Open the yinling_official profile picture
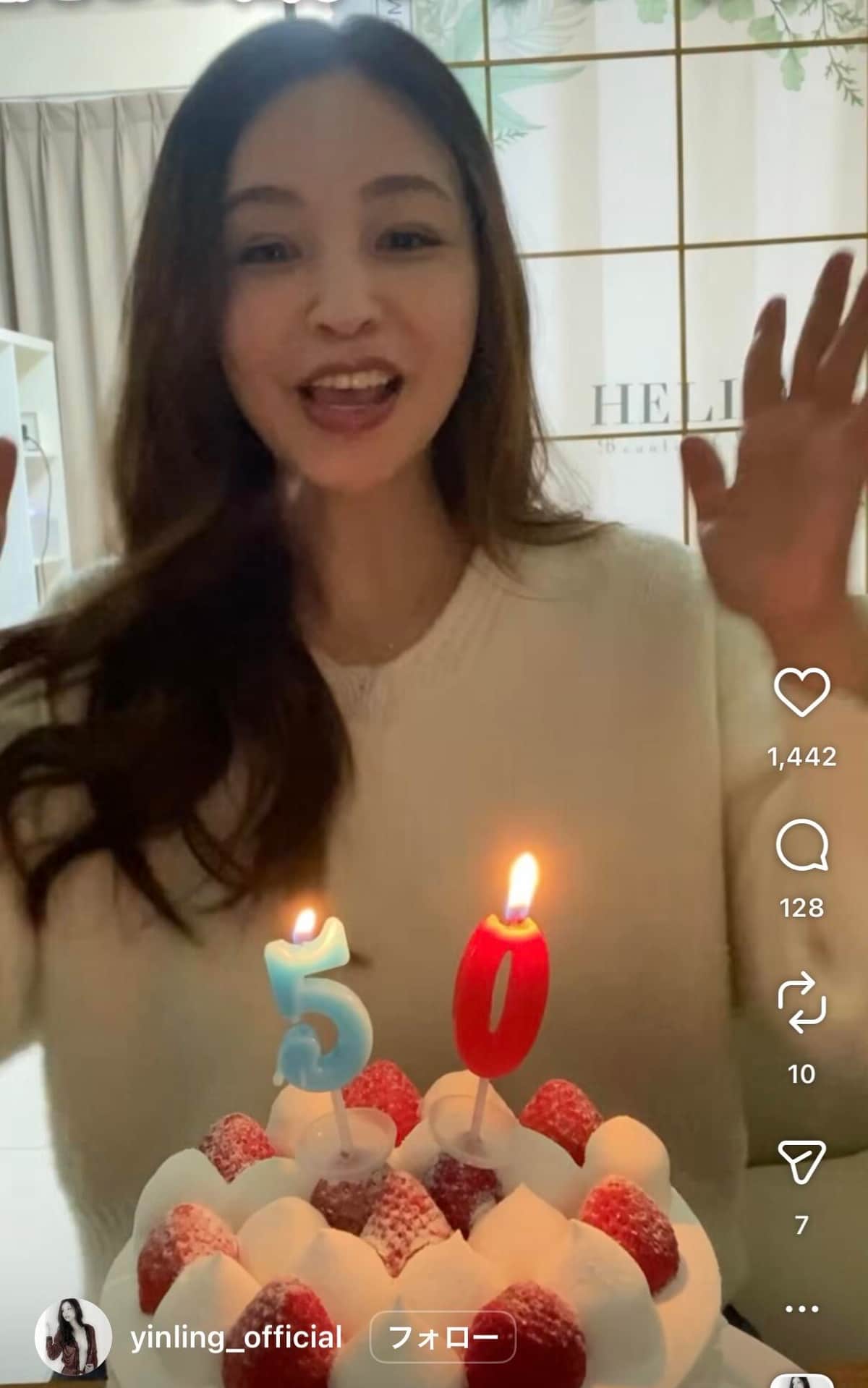The width and height of the screenshot is (868, 1388). pos(73,1337)
